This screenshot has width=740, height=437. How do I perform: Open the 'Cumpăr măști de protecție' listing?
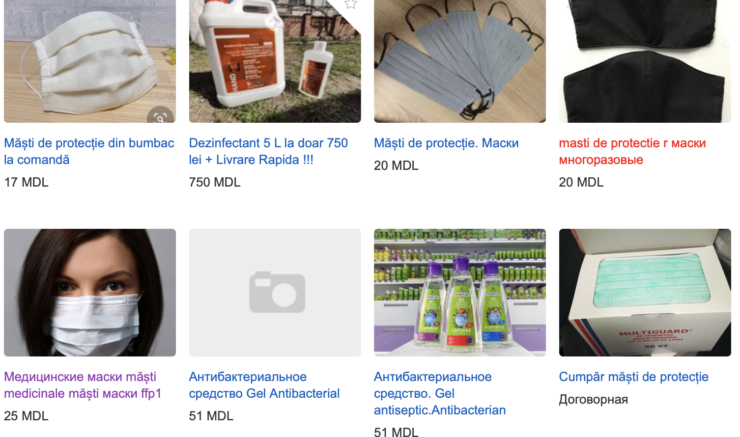[633, 377]
